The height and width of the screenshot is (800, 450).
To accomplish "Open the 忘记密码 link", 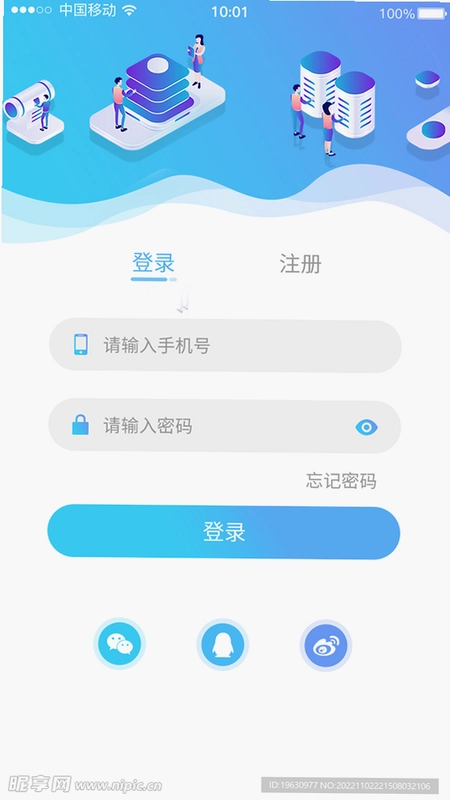I will click(341, 481).
